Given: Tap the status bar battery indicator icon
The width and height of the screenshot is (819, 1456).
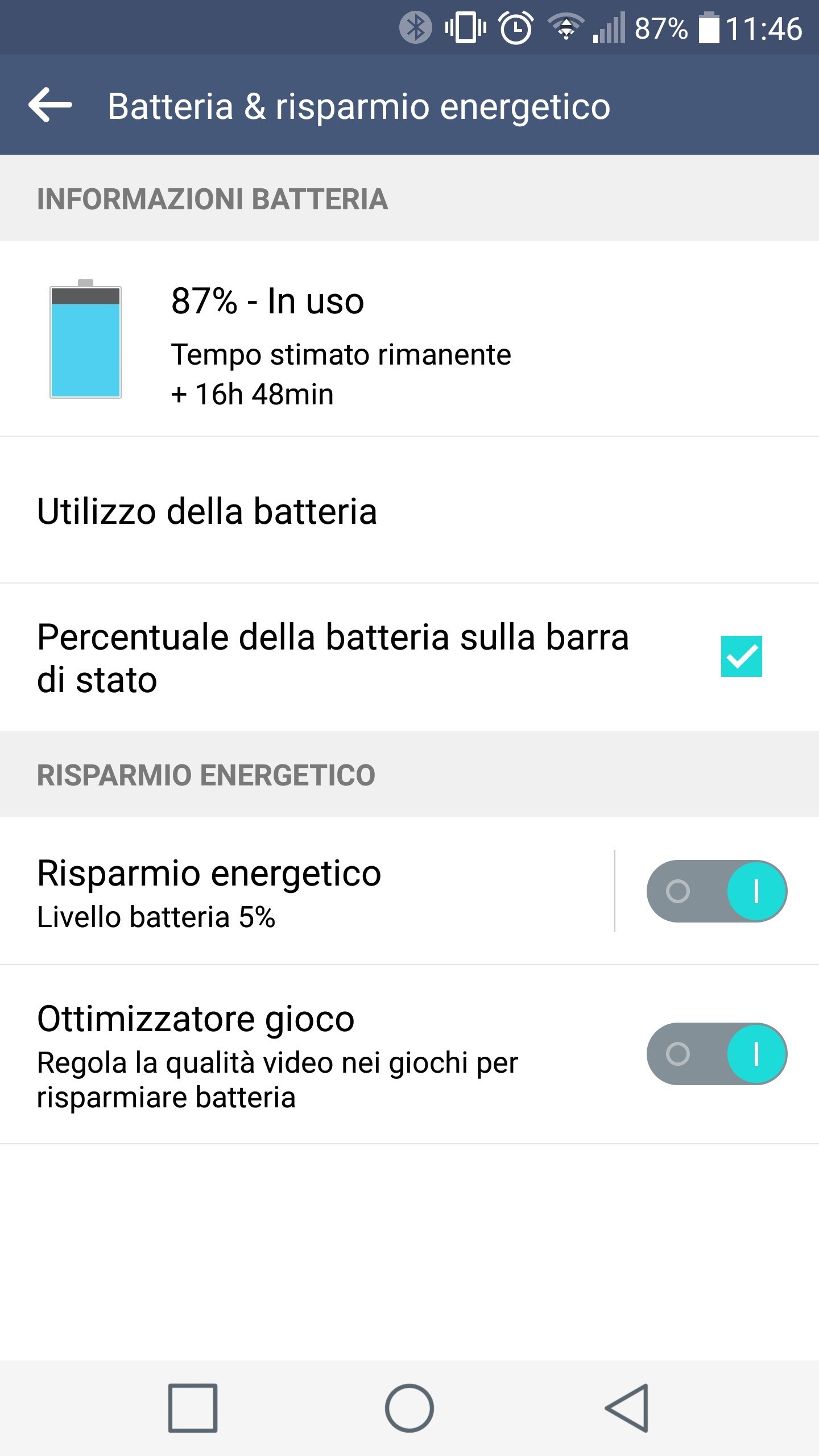Looking at the screenshot, I should (x=709, y=27).
